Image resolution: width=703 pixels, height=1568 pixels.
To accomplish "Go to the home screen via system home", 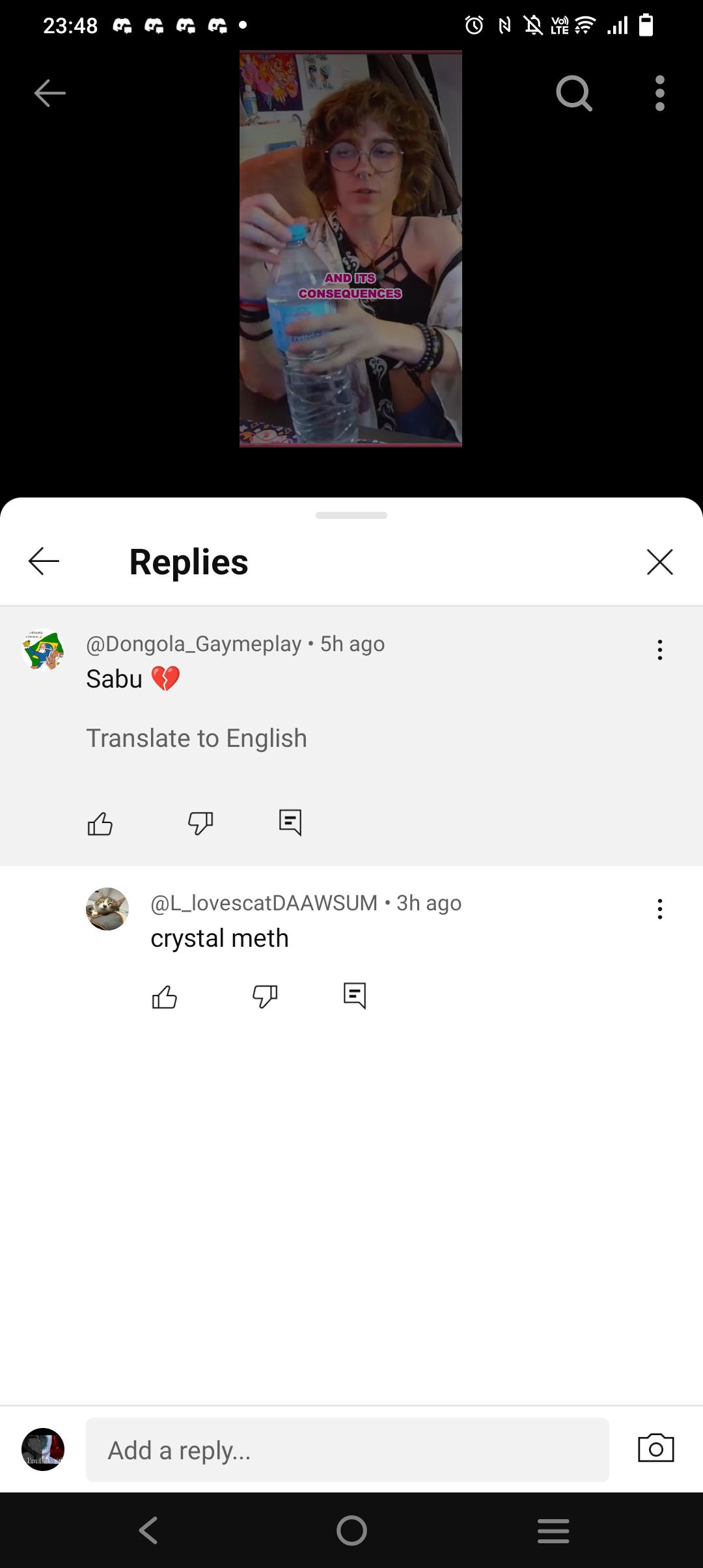I will (351, 1530).
